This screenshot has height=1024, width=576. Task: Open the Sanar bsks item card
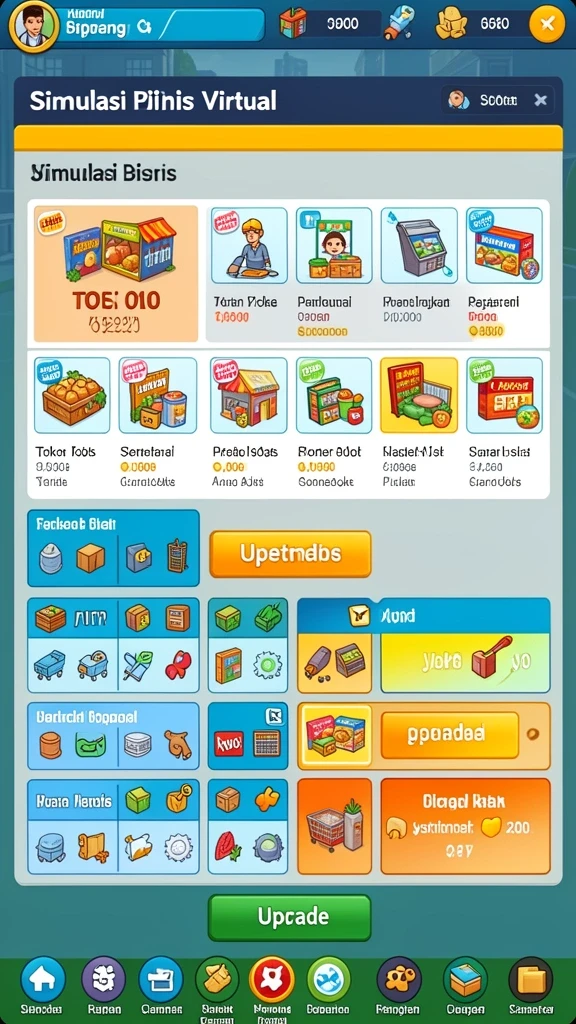504,423
